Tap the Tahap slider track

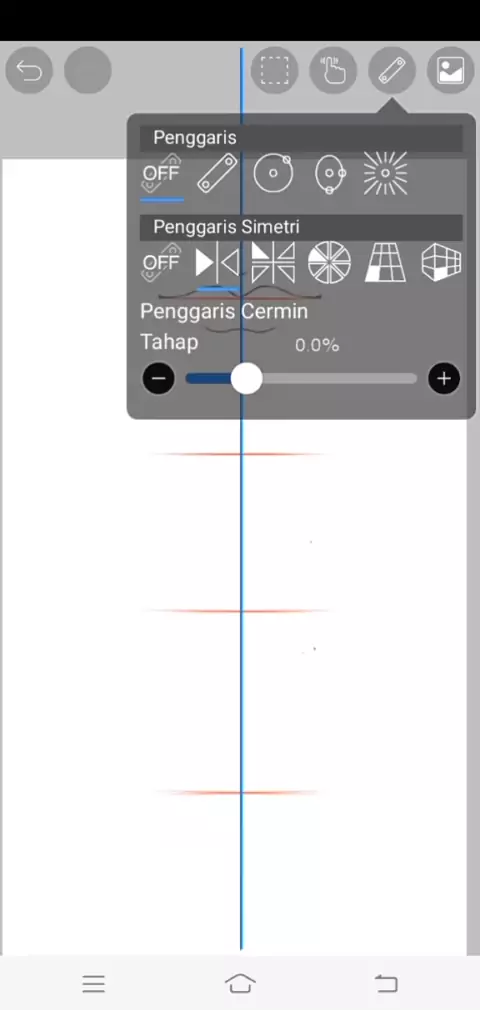click(302, 379)
